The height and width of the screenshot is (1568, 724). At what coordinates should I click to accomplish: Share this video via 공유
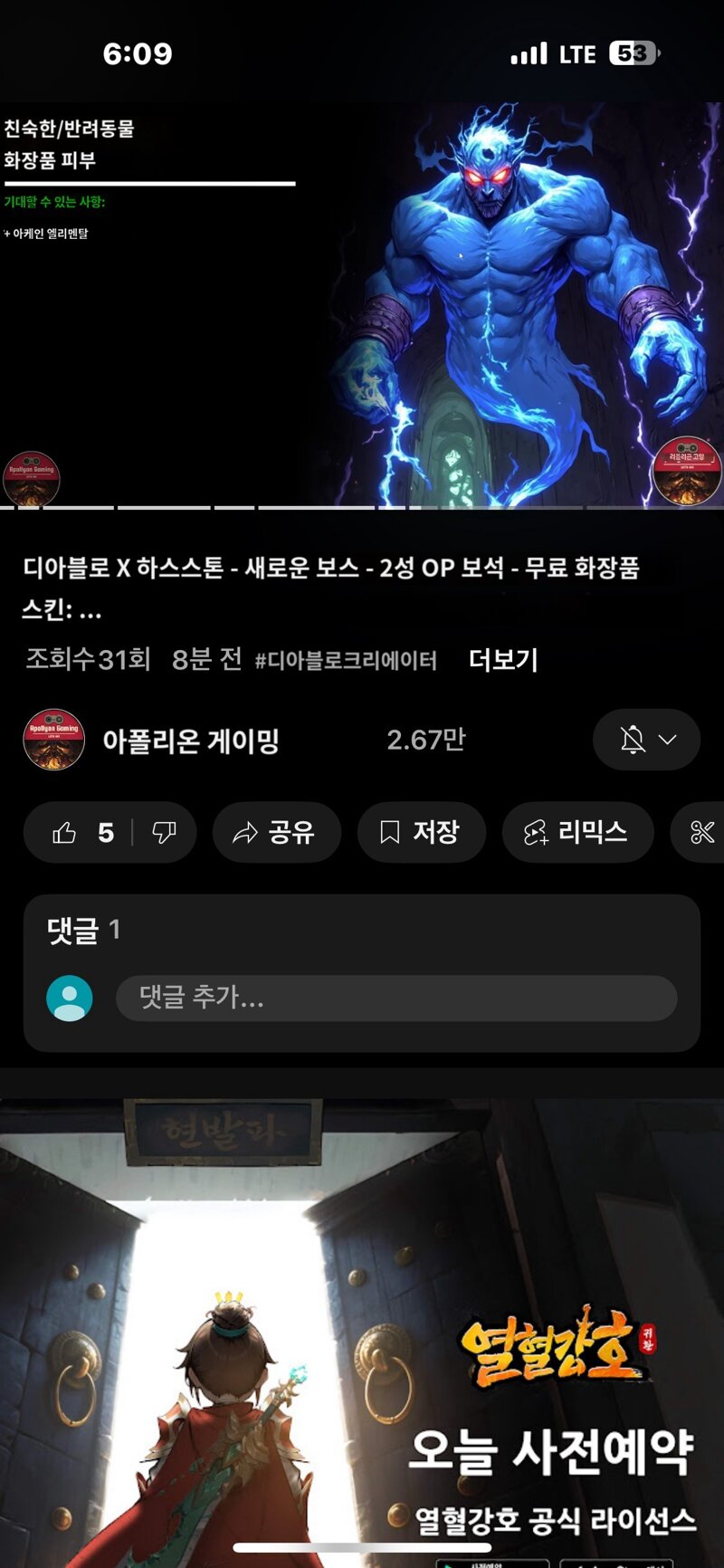[276, 833]
